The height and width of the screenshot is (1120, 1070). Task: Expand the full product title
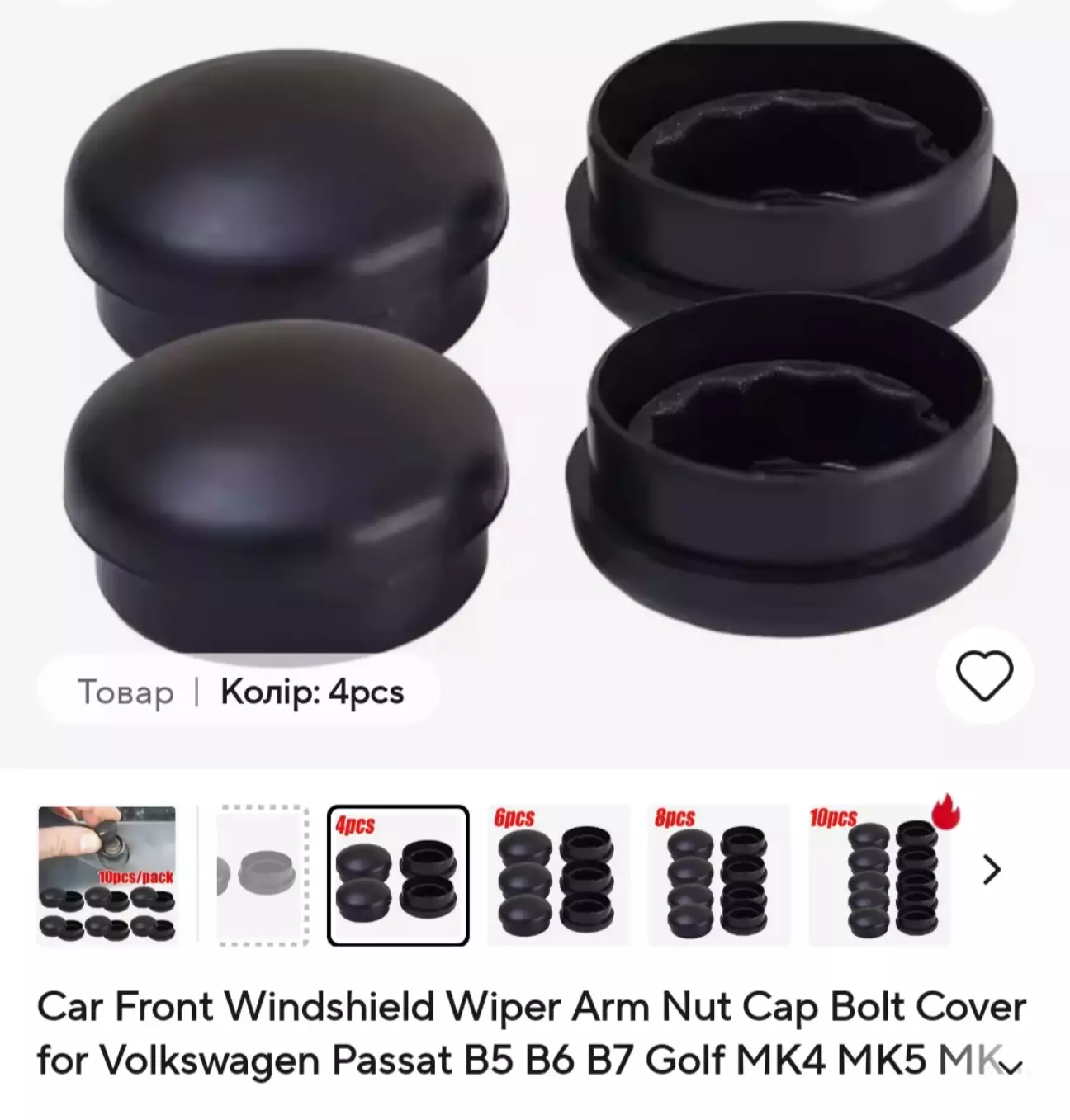click(1011, 1067)
